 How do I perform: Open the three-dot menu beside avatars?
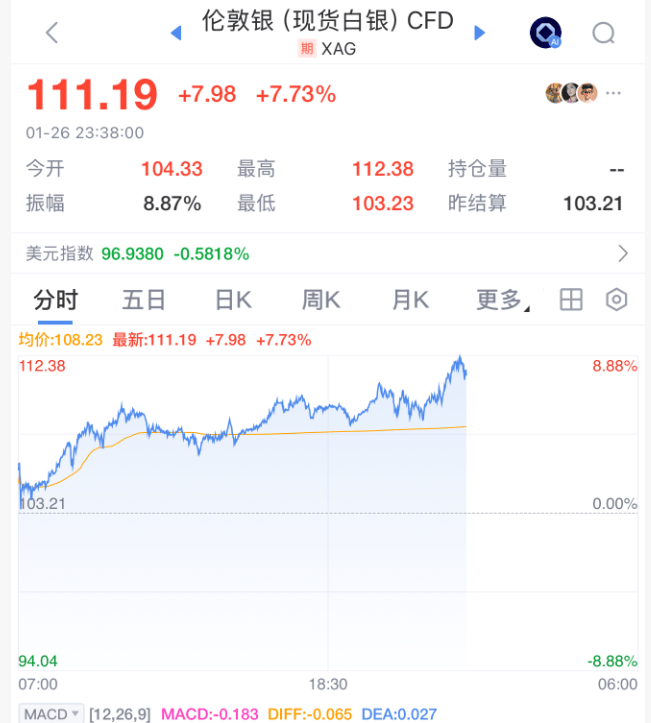(614, 93)
